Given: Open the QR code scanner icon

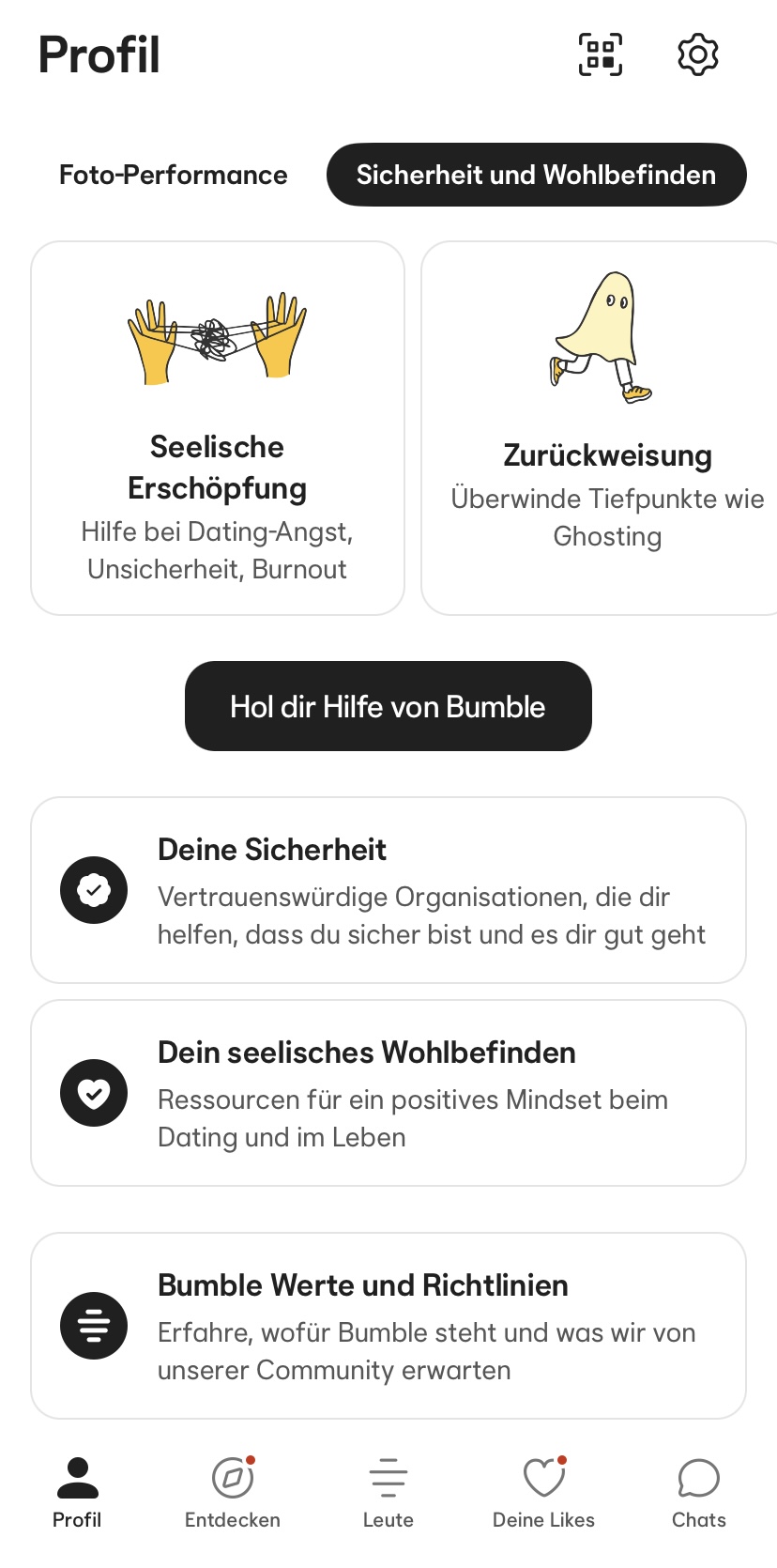Looking at the screenshot, I should coord(601,54).
